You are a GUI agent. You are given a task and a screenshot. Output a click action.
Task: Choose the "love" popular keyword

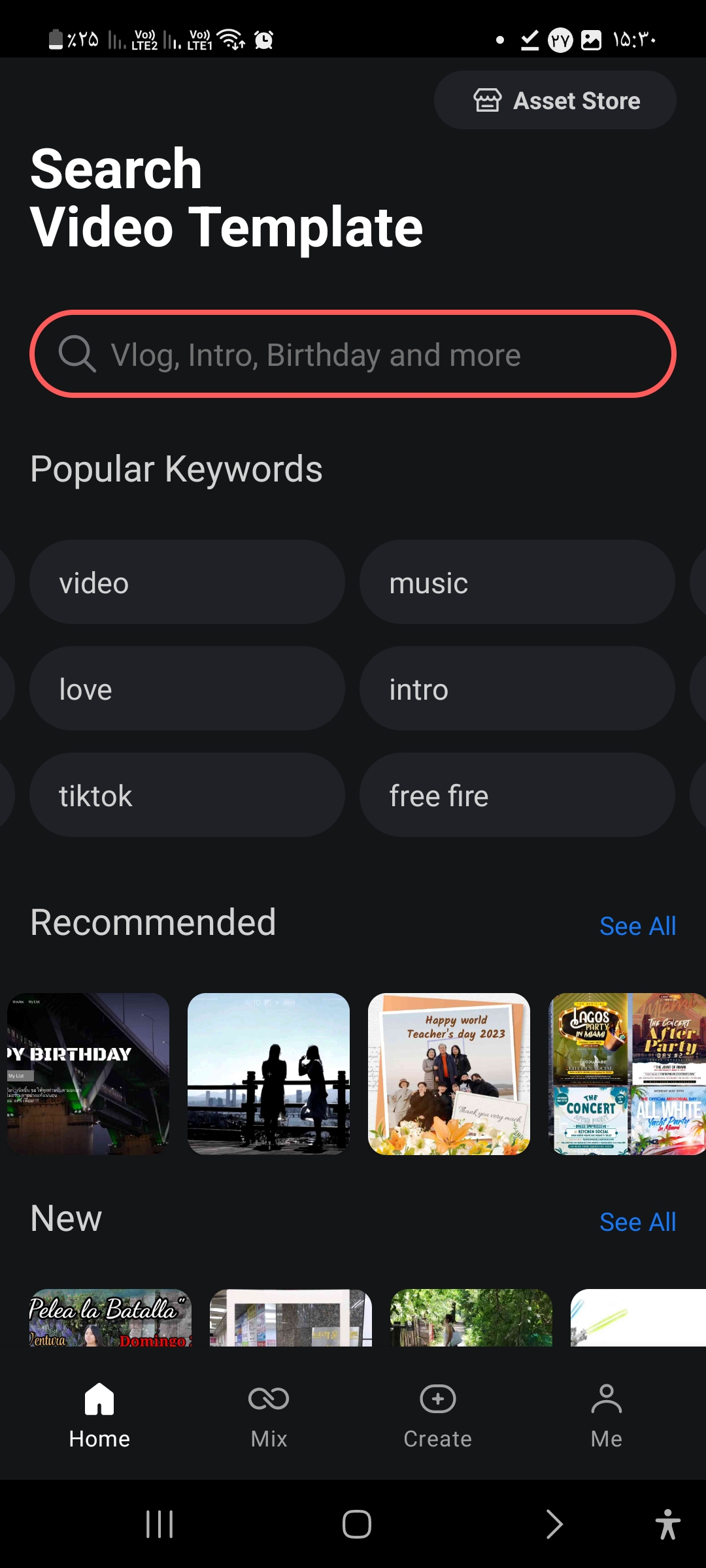click(x=187, y=689)
